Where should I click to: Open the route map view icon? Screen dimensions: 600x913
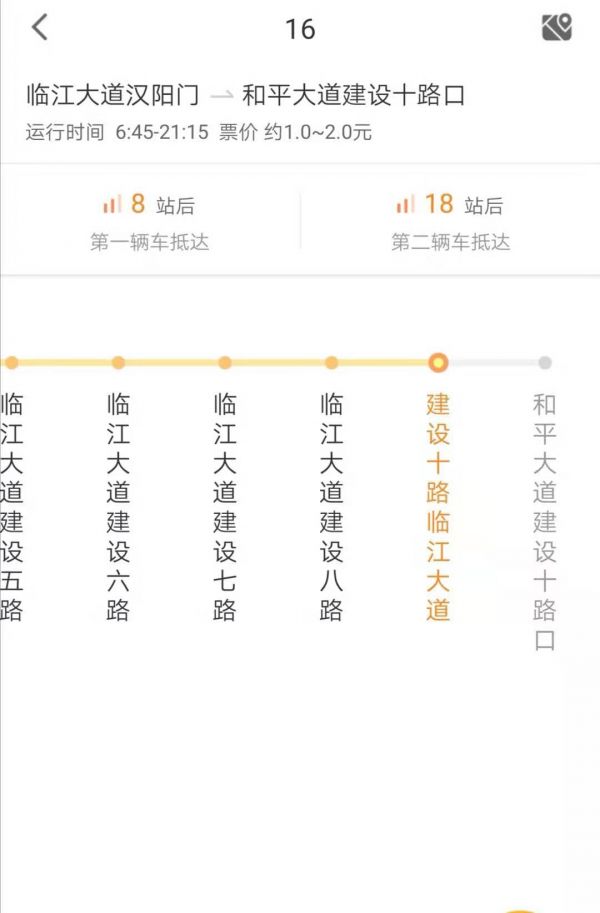tap(556, 28)
